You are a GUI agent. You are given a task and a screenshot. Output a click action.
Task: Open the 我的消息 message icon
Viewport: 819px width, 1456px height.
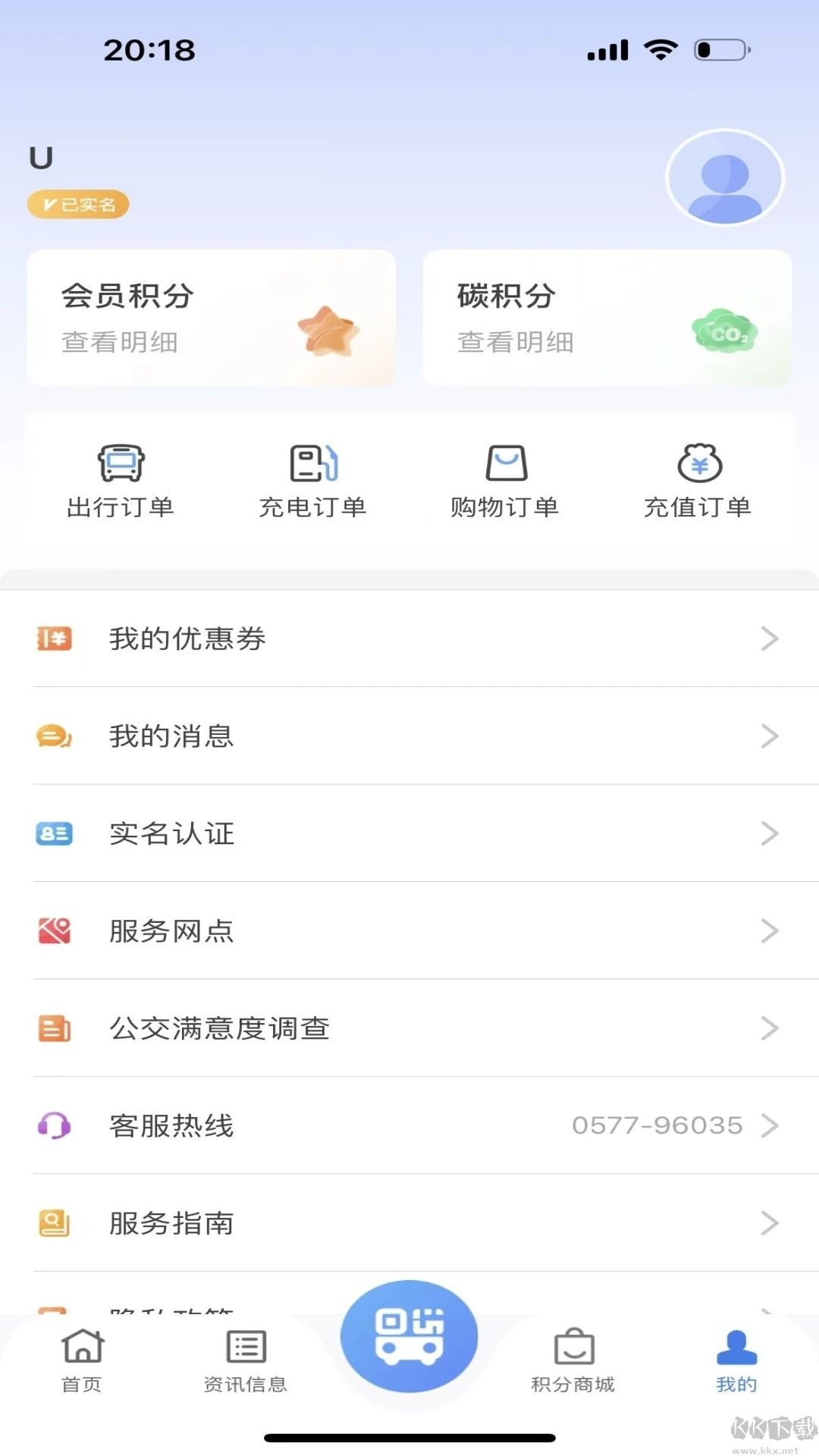(53, 736)
